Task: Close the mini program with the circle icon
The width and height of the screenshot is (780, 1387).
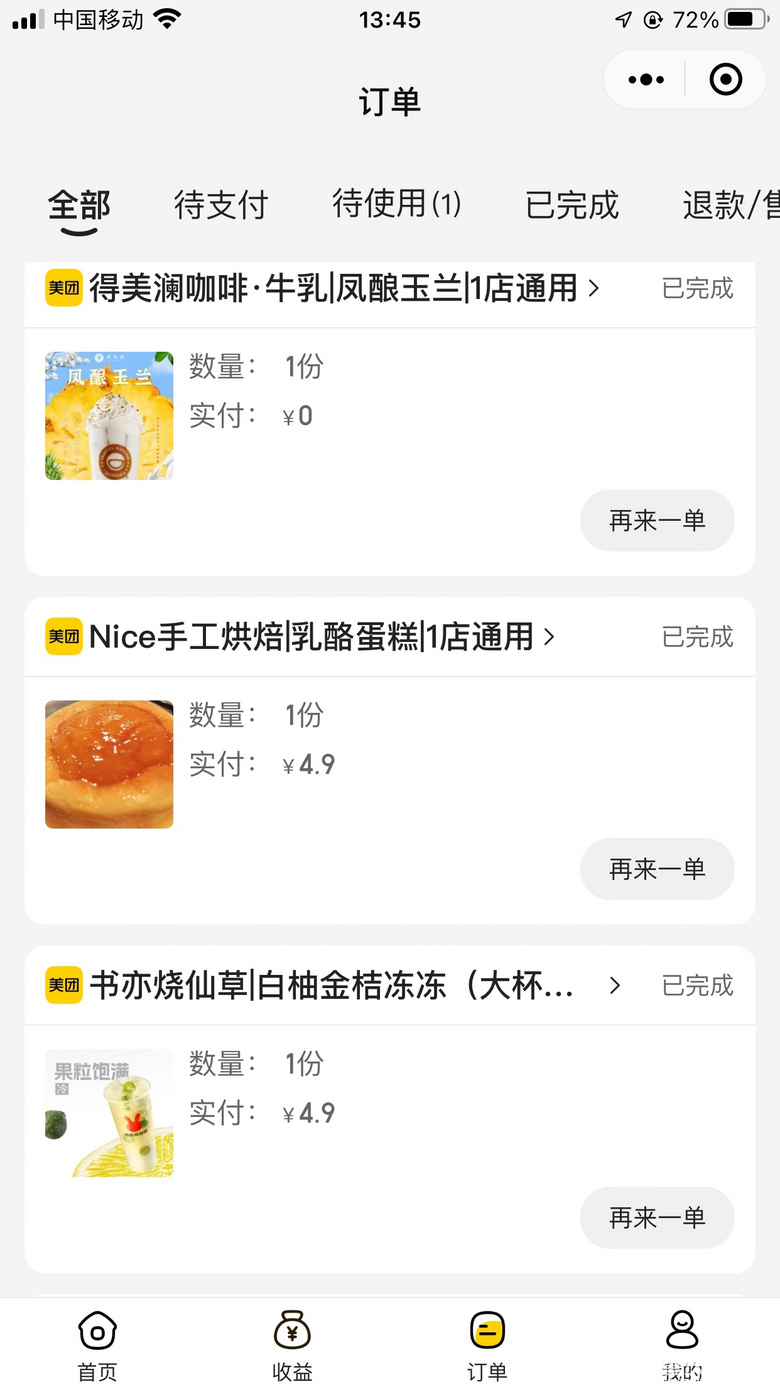Action: 726,80
